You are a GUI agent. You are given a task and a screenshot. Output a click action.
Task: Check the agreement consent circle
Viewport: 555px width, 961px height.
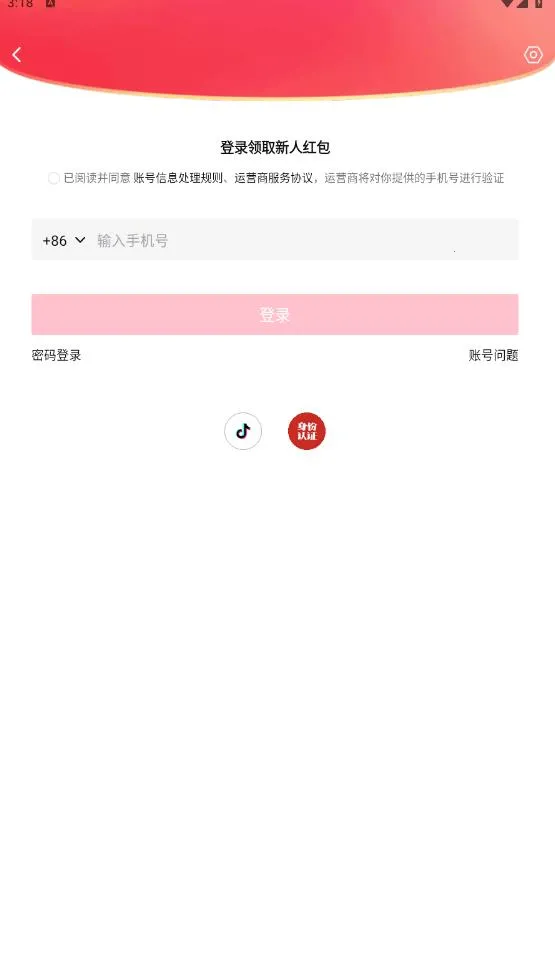coord(53,178)
